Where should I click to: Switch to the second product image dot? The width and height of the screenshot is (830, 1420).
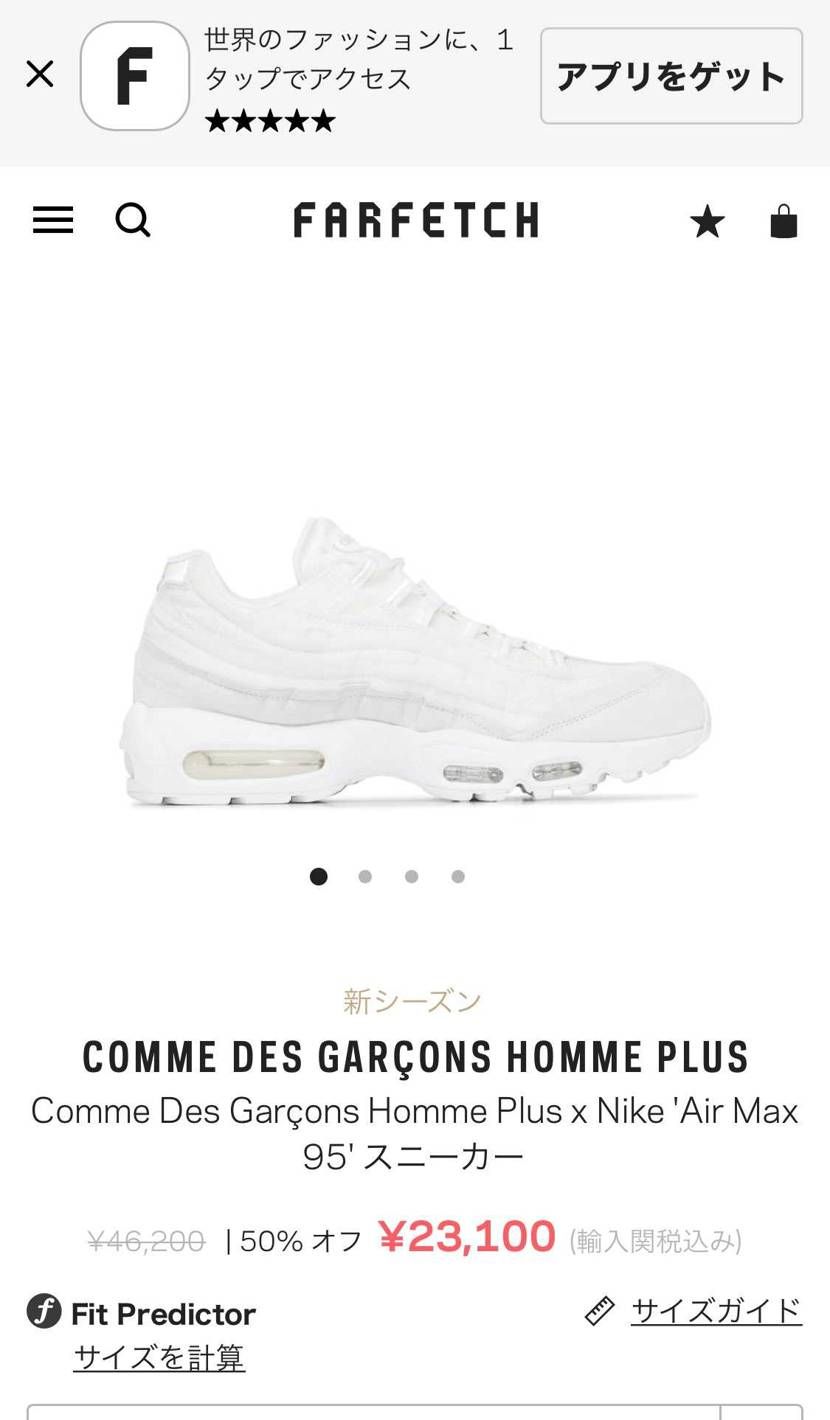365,876
